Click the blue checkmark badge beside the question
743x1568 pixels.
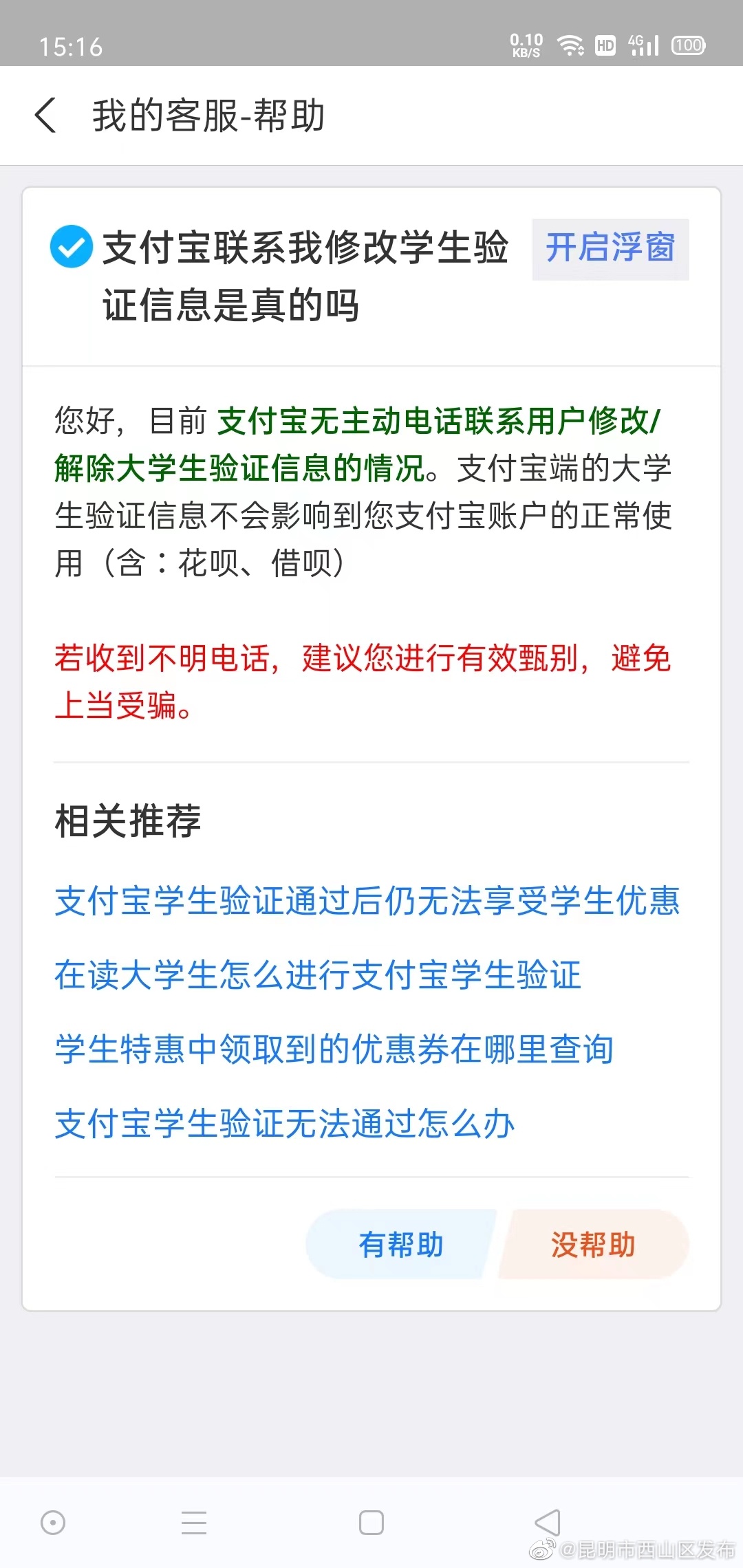point(71,249)
